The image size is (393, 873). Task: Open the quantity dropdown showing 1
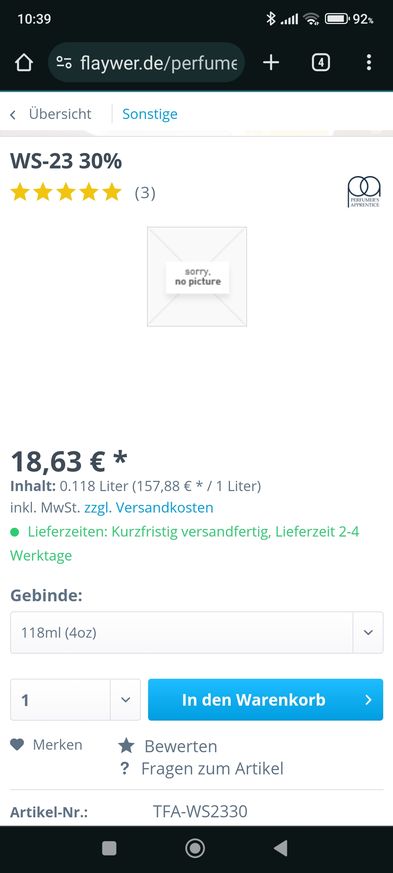(75, 700)
